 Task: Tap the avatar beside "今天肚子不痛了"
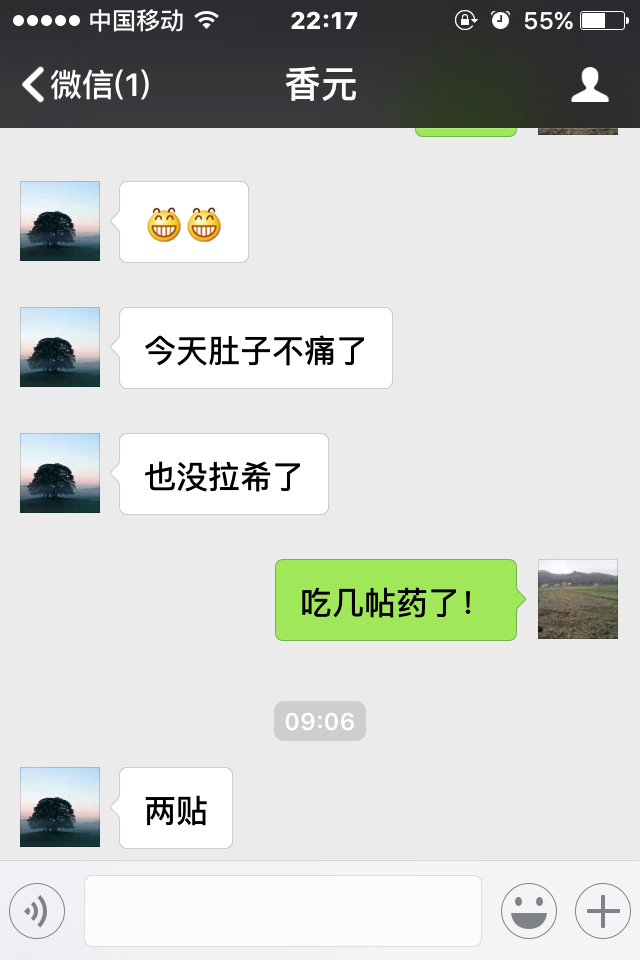point(60,347)
